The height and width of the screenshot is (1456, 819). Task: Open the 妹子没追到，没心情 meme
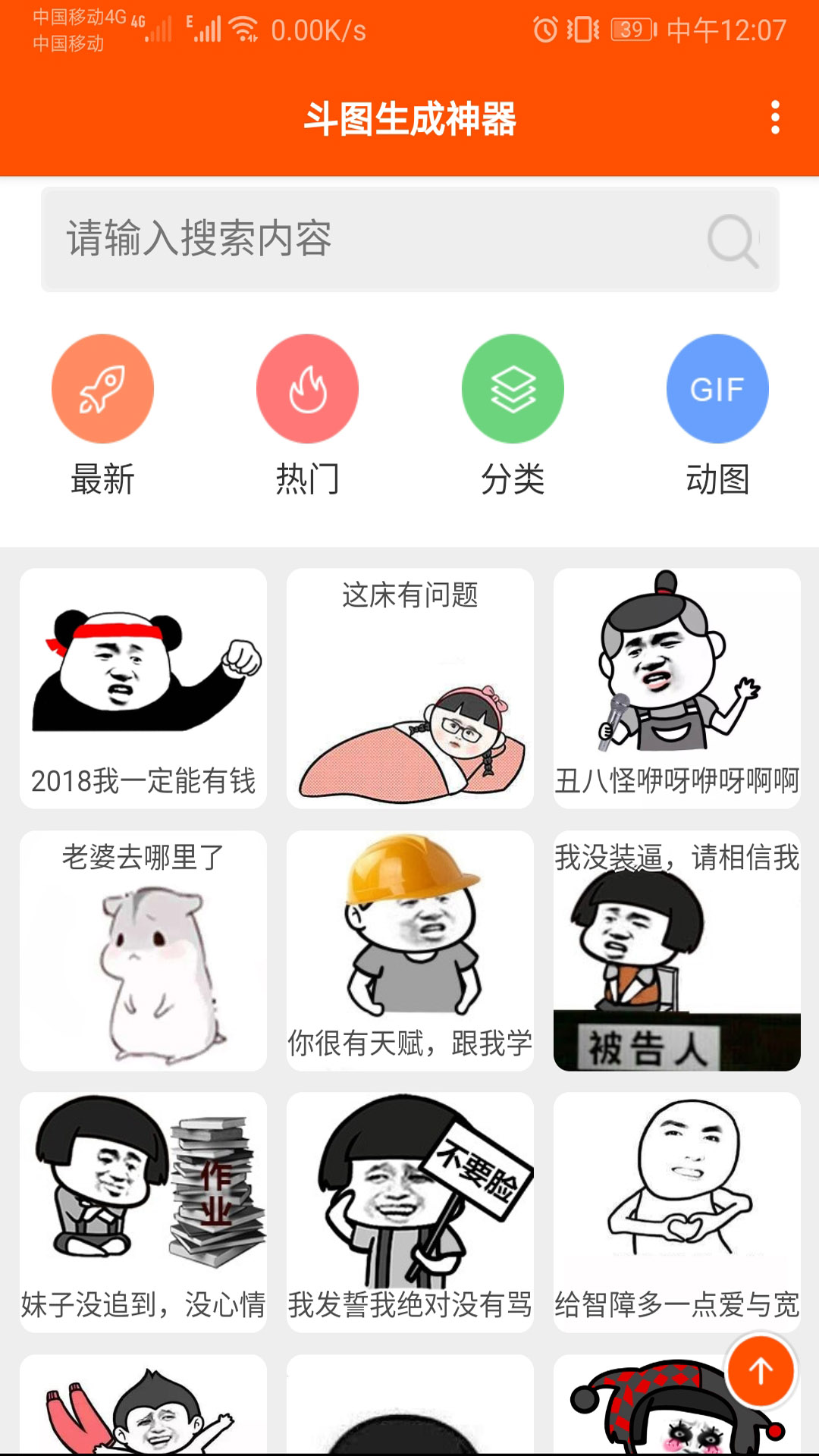tap(143, 1212)
